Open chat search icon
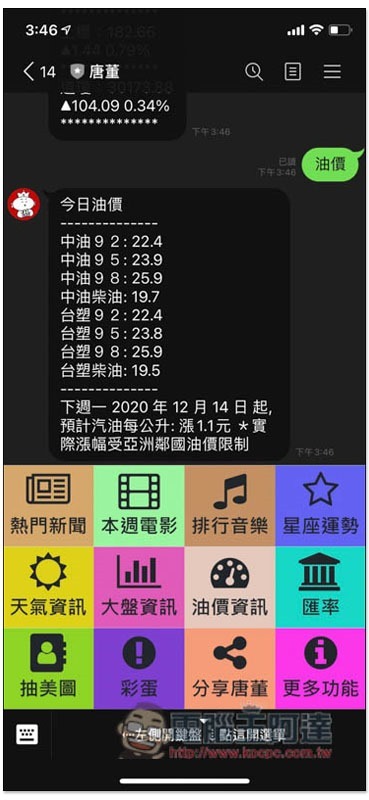 (x=254, y=71)
